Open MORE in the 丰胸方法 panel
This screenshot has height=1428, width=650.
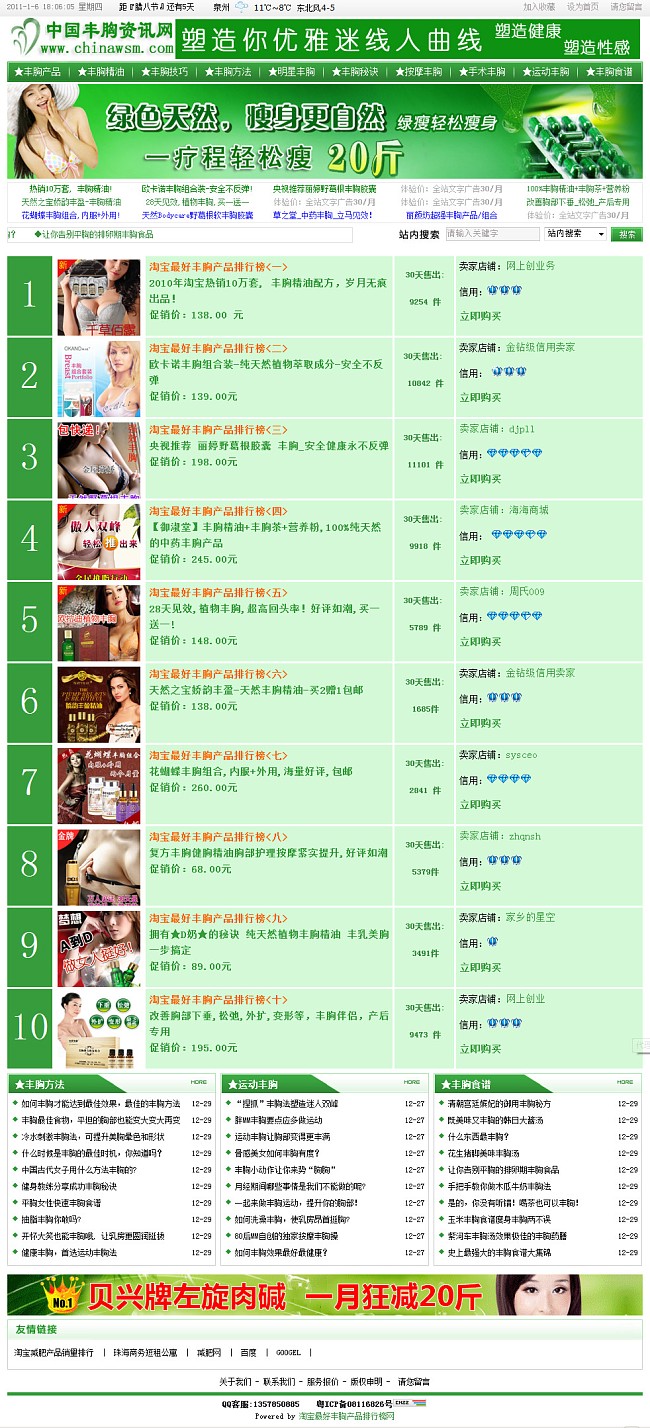(x=199, y=1082)
